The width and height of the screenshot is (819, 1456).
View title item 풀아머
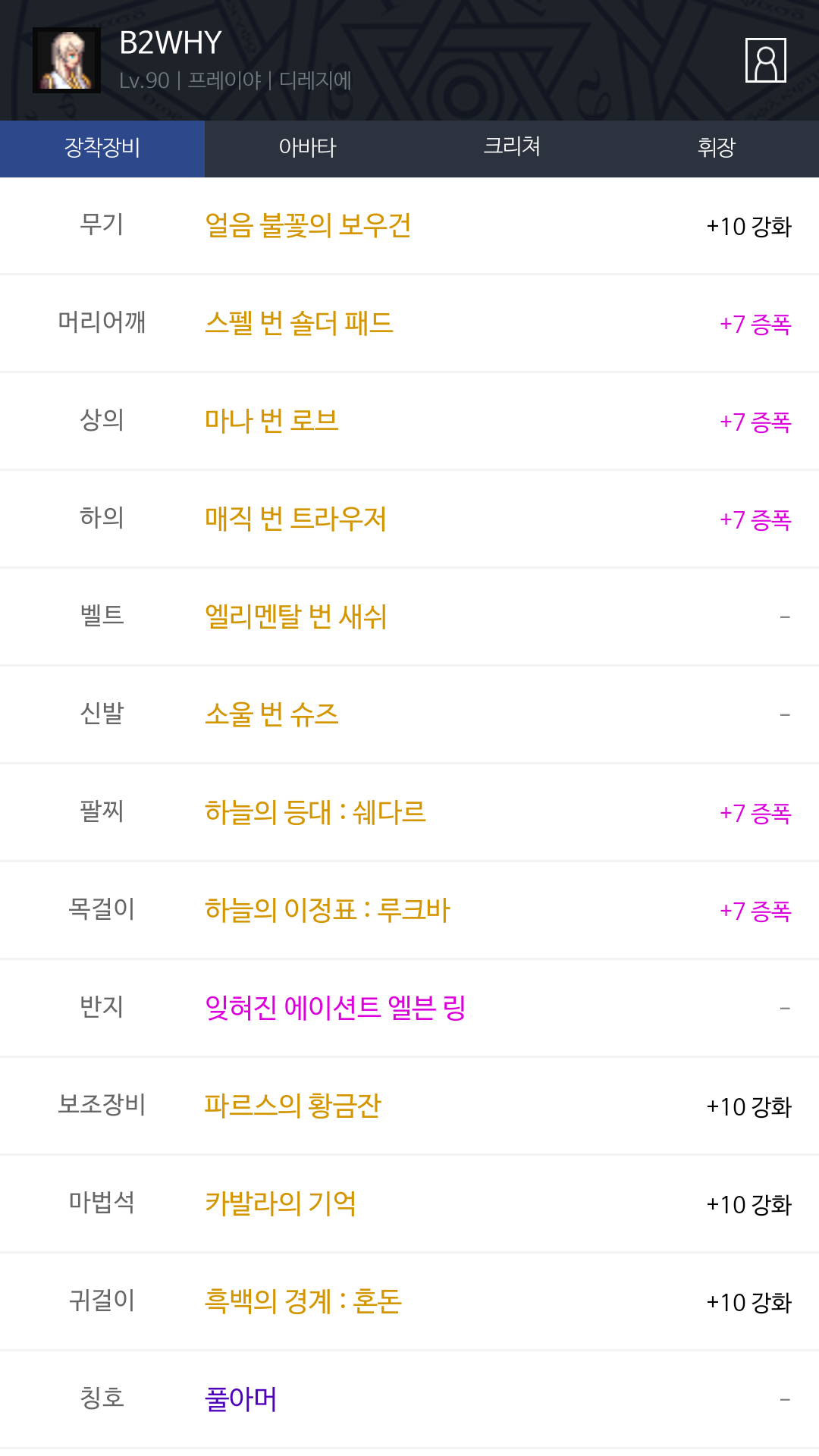241,1400
